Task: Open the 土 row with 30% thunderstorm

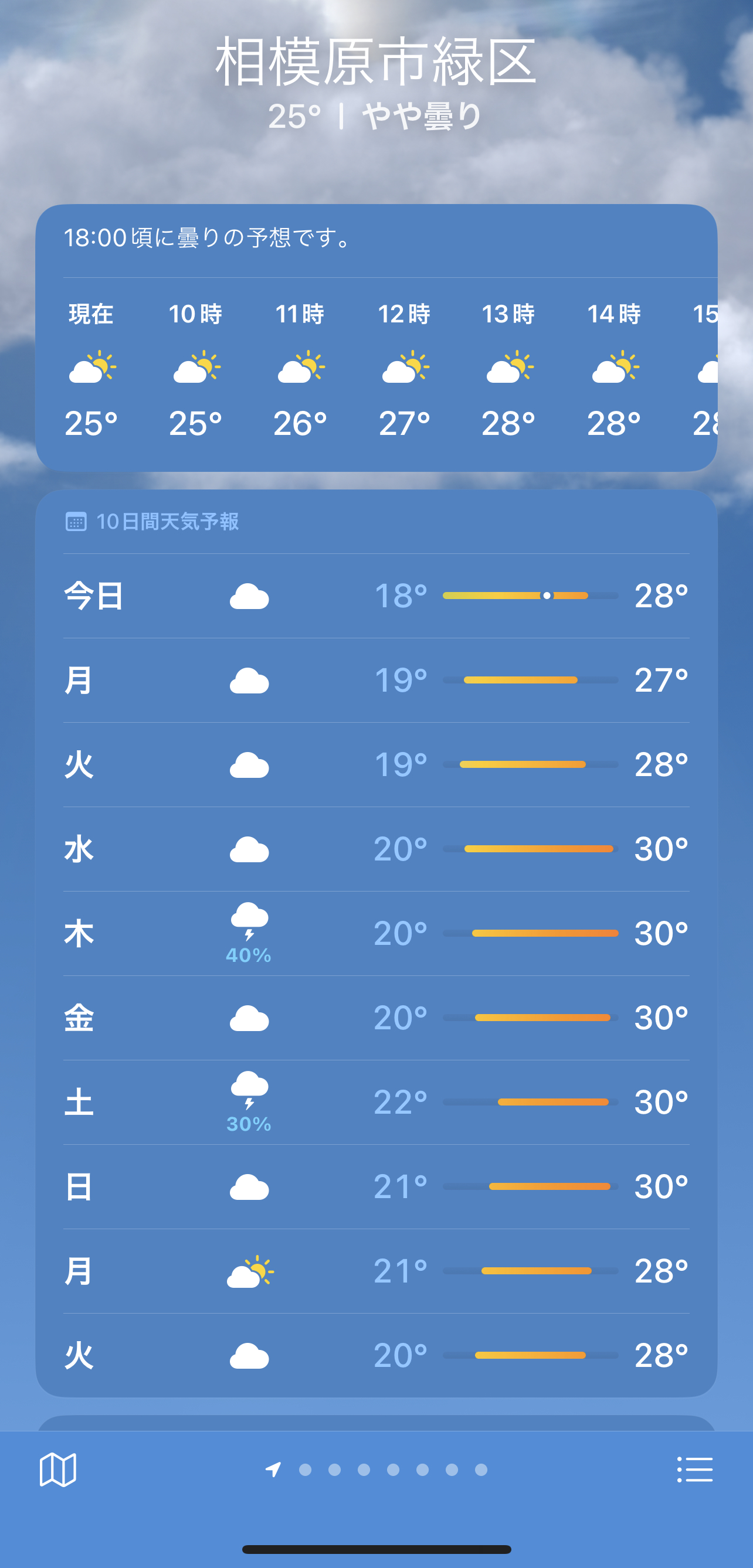Action: (376, 1103)
